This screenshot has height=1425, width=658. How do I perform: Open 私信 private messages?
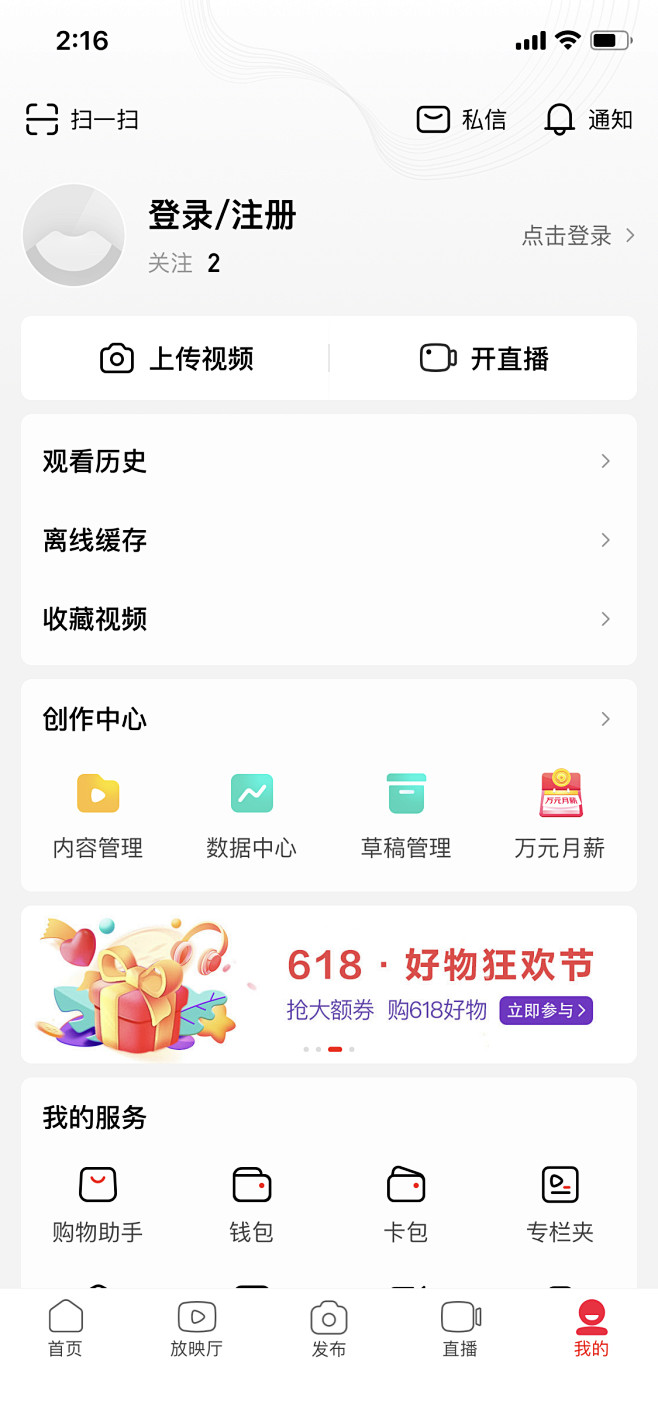pos(461,120)
